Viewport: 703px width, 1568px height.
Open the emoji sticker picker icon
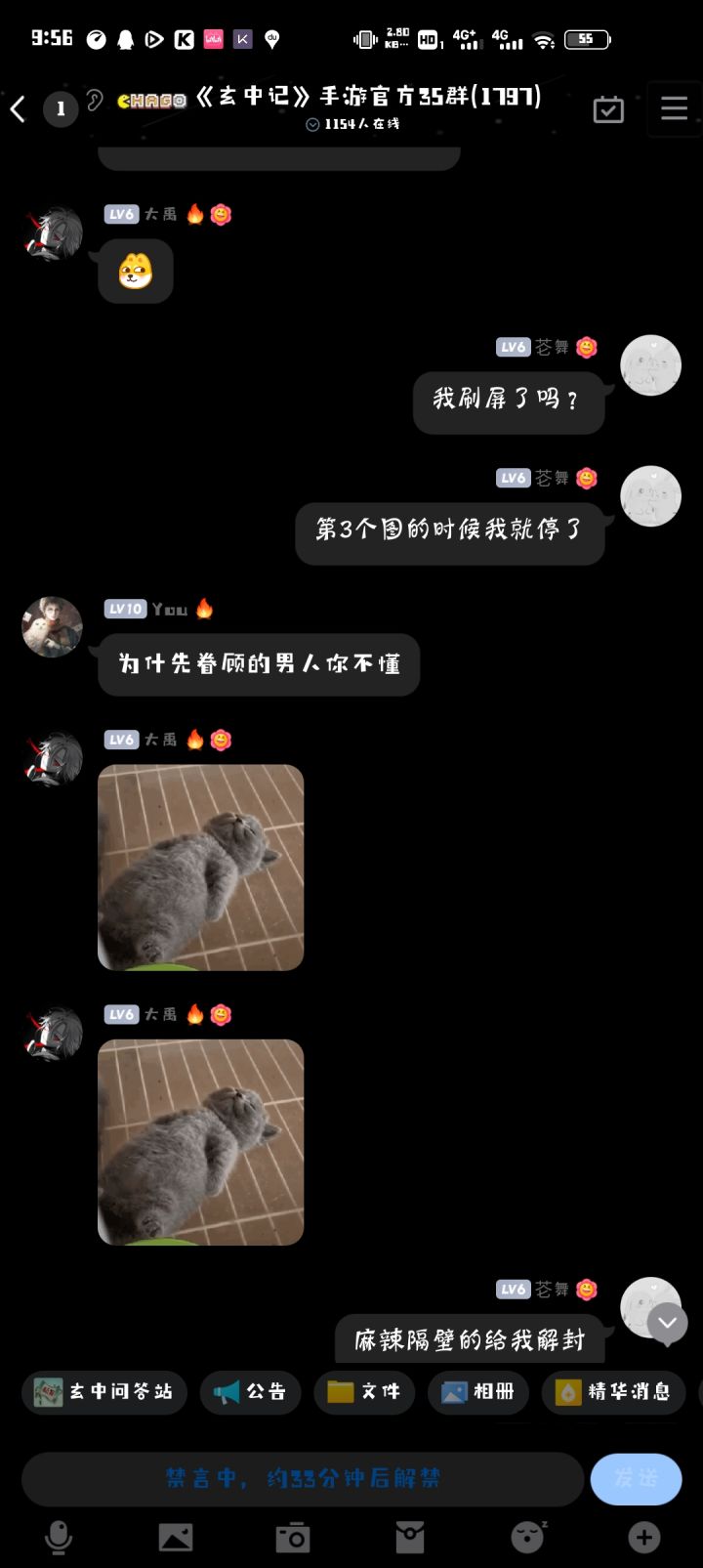[526, 1536]
